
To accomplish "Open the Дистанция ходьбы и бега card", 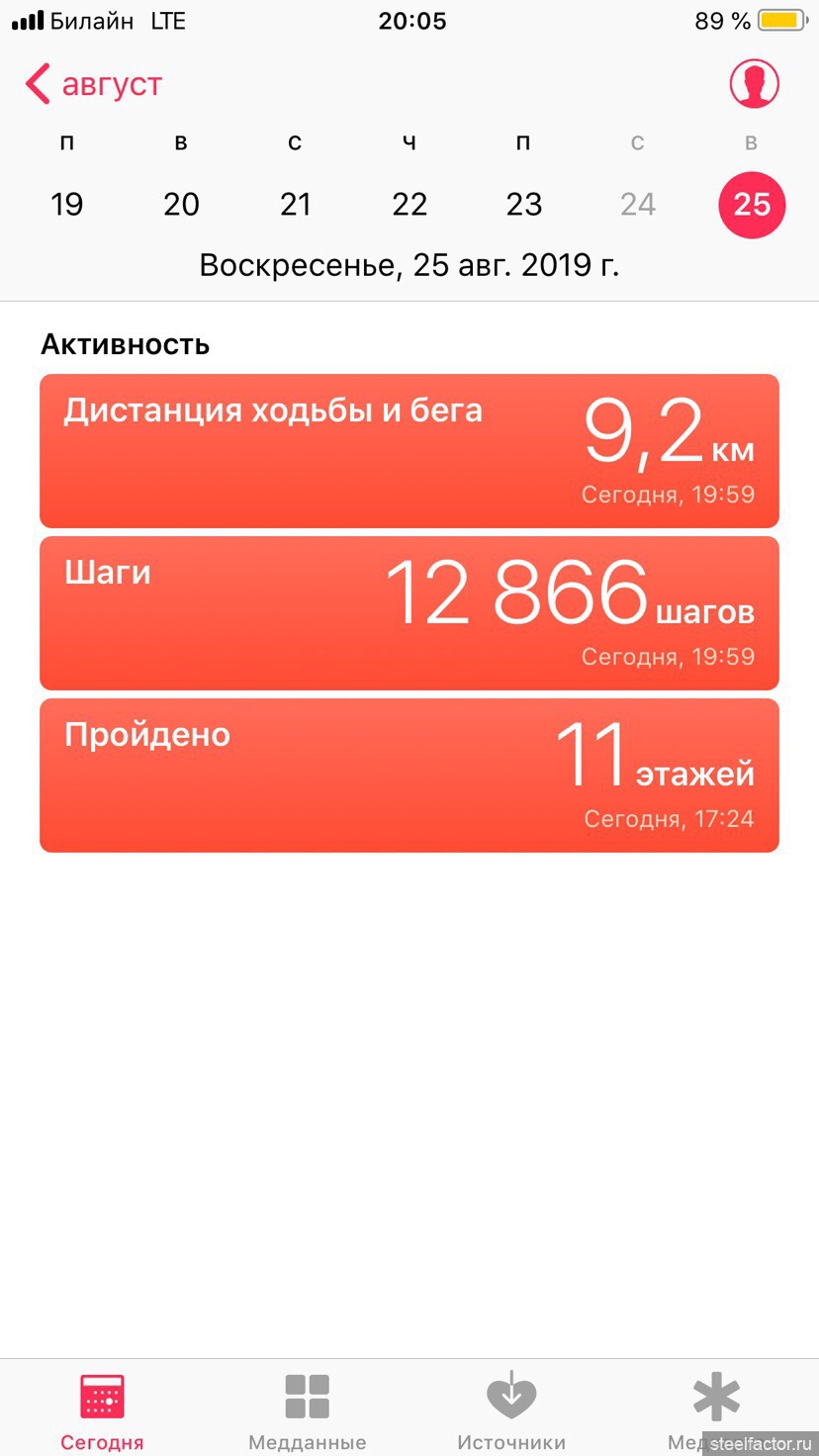I will point(409,451).
